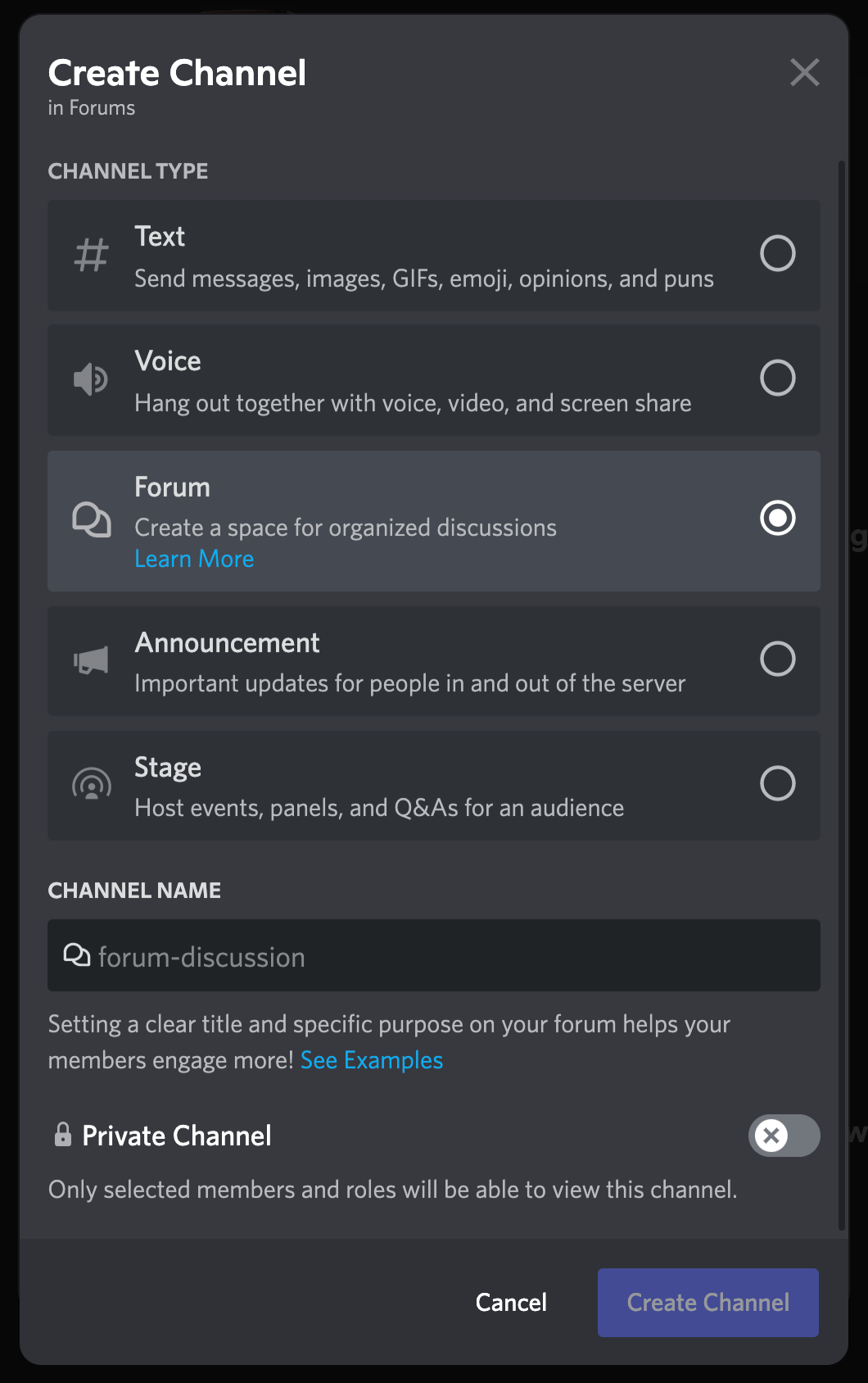Click the Forum channel type row
Viewport: 868px width, 1383px height.
tap(434, 521)
